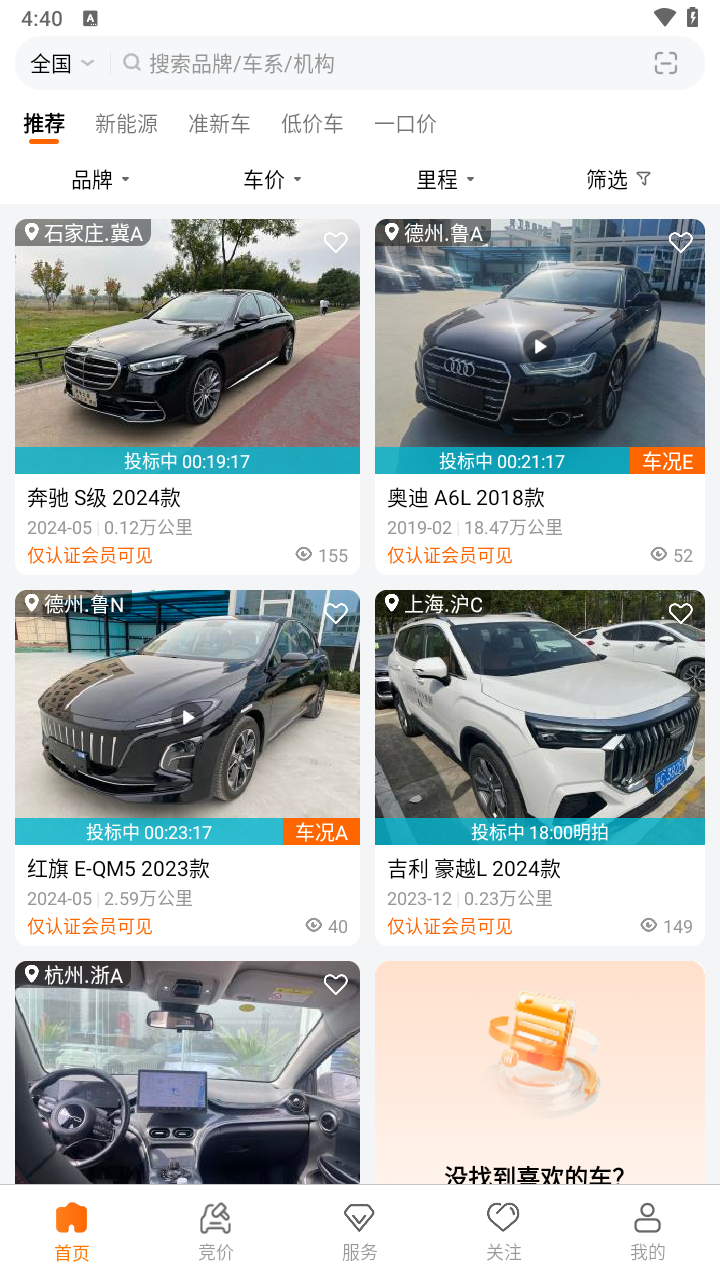Viewport: 720px width, 1280px height.
Task: Switch to the 新能源 tab
Action: click(126, 124)
